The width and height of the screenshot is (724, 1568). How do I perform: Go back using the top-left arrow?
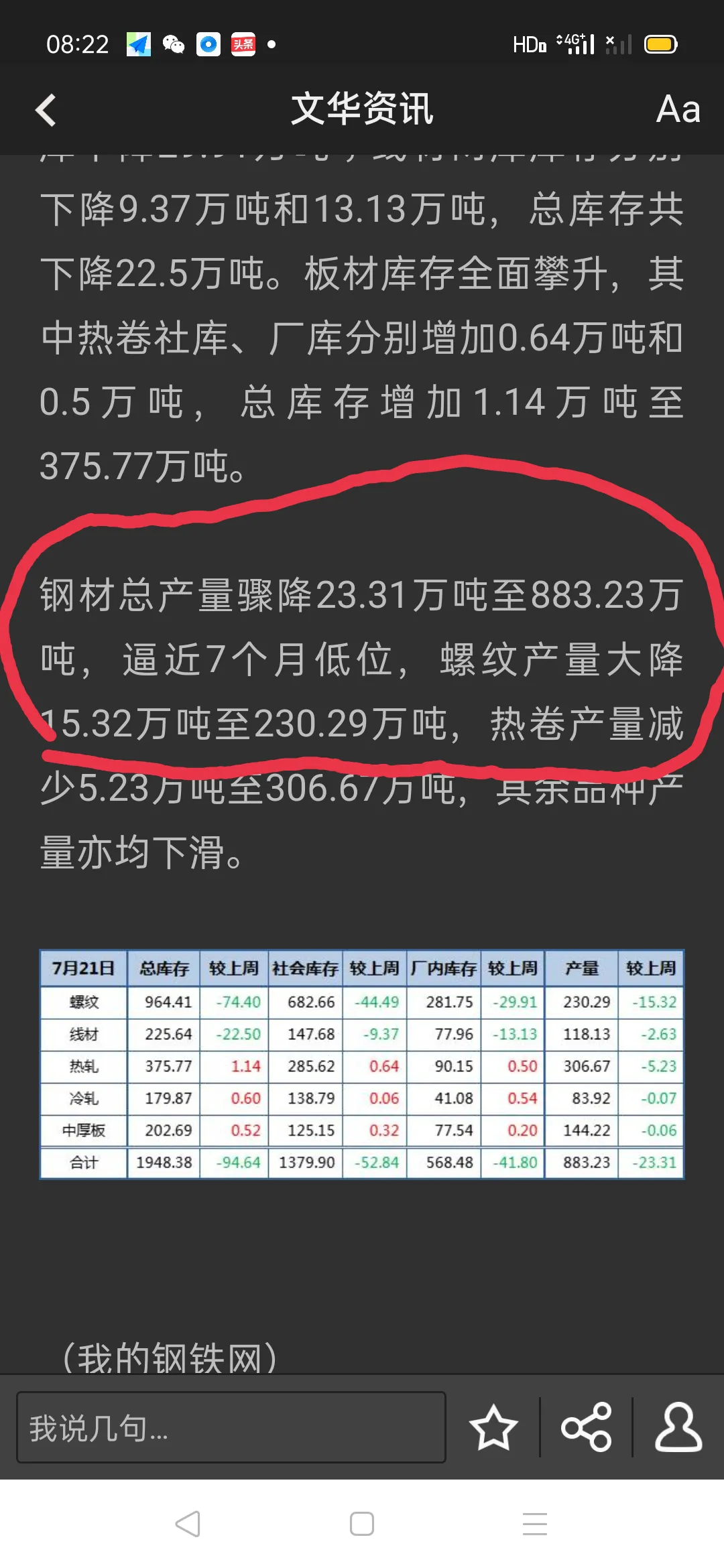click(46, 111)
